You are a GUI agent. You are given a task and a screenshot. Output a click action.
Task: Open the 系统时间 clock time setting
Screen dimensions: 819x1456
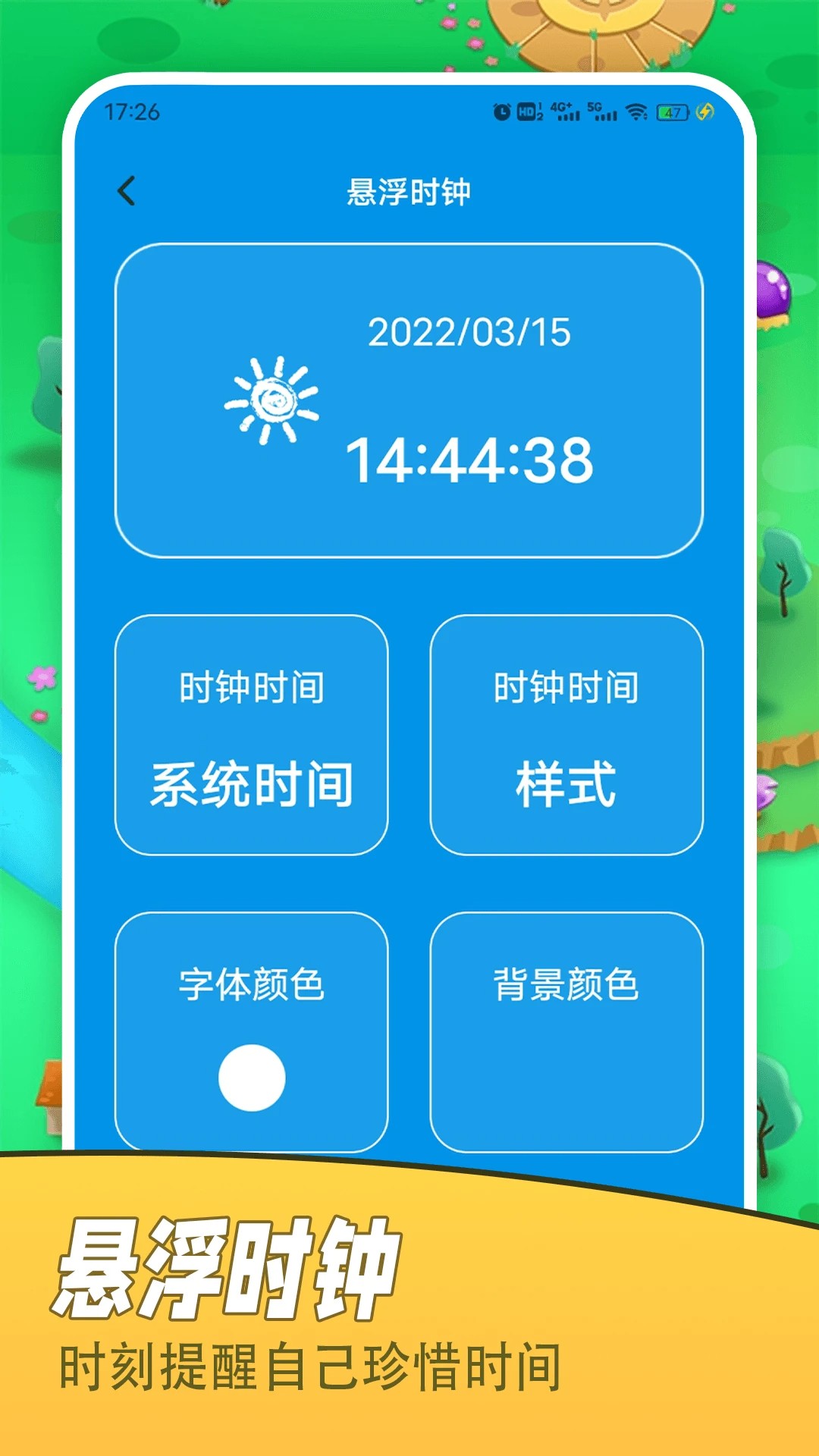pyautogui.click(x=253, y=781)
